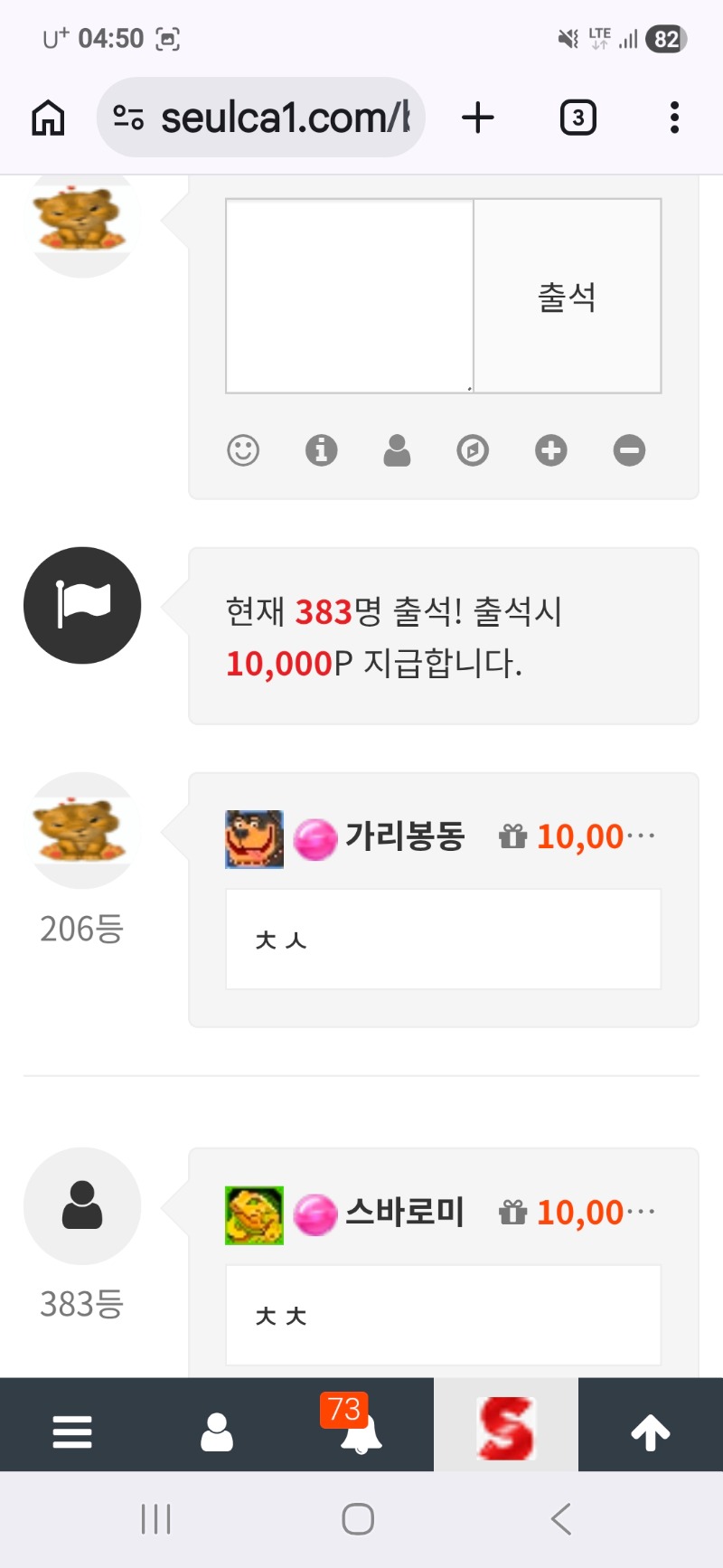The image size is (723, 1568).
Task: Shrink comment box with minus icon
Action: (x=629, y=450)
